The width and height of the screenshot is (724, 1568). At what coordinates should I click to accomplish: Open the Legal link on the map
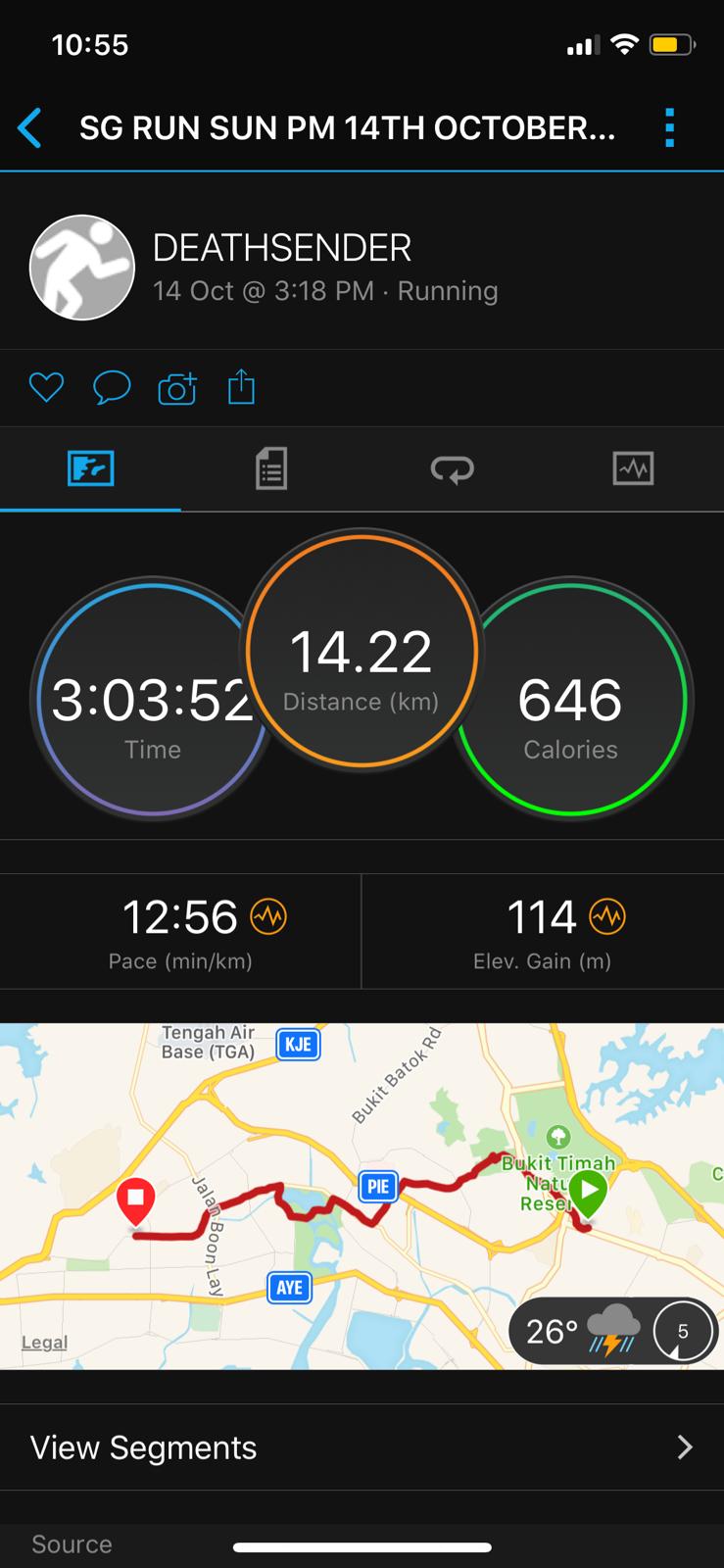click(x=45, y=1342)
